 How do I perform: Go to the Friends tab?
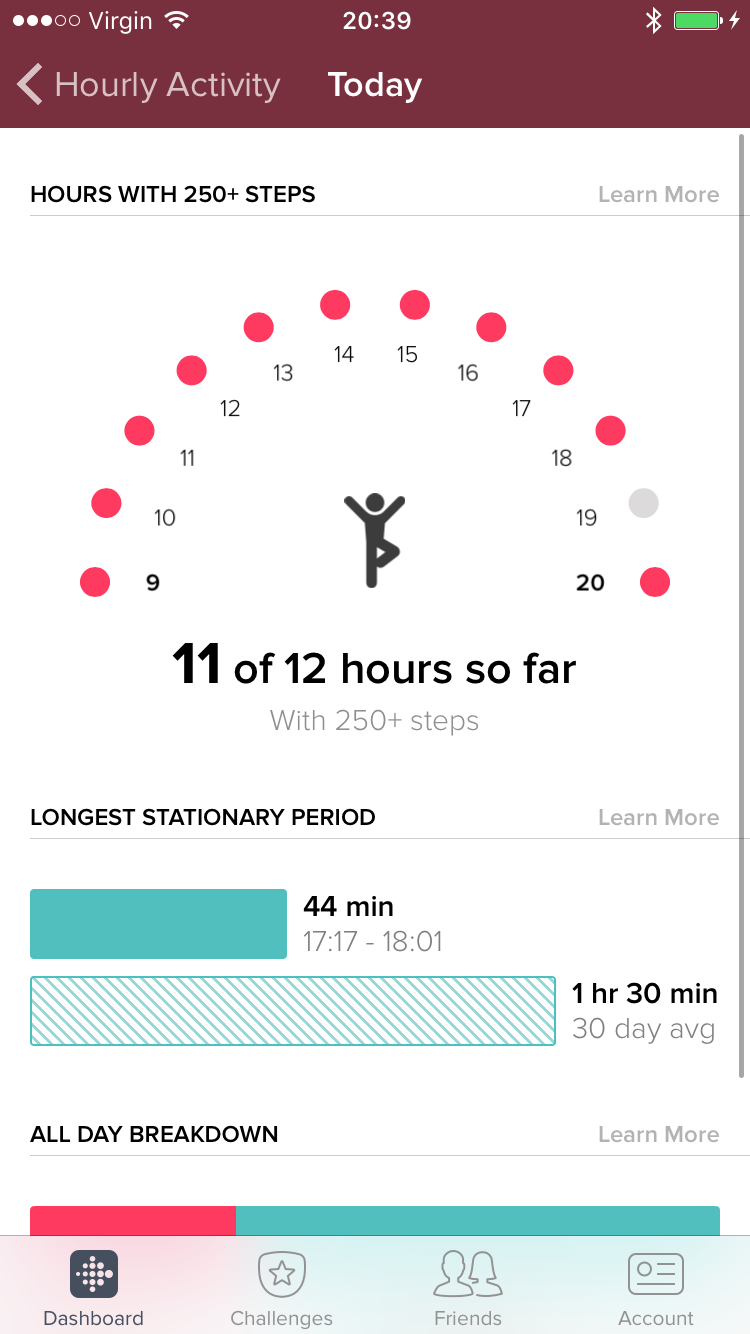pos(468,1289)
